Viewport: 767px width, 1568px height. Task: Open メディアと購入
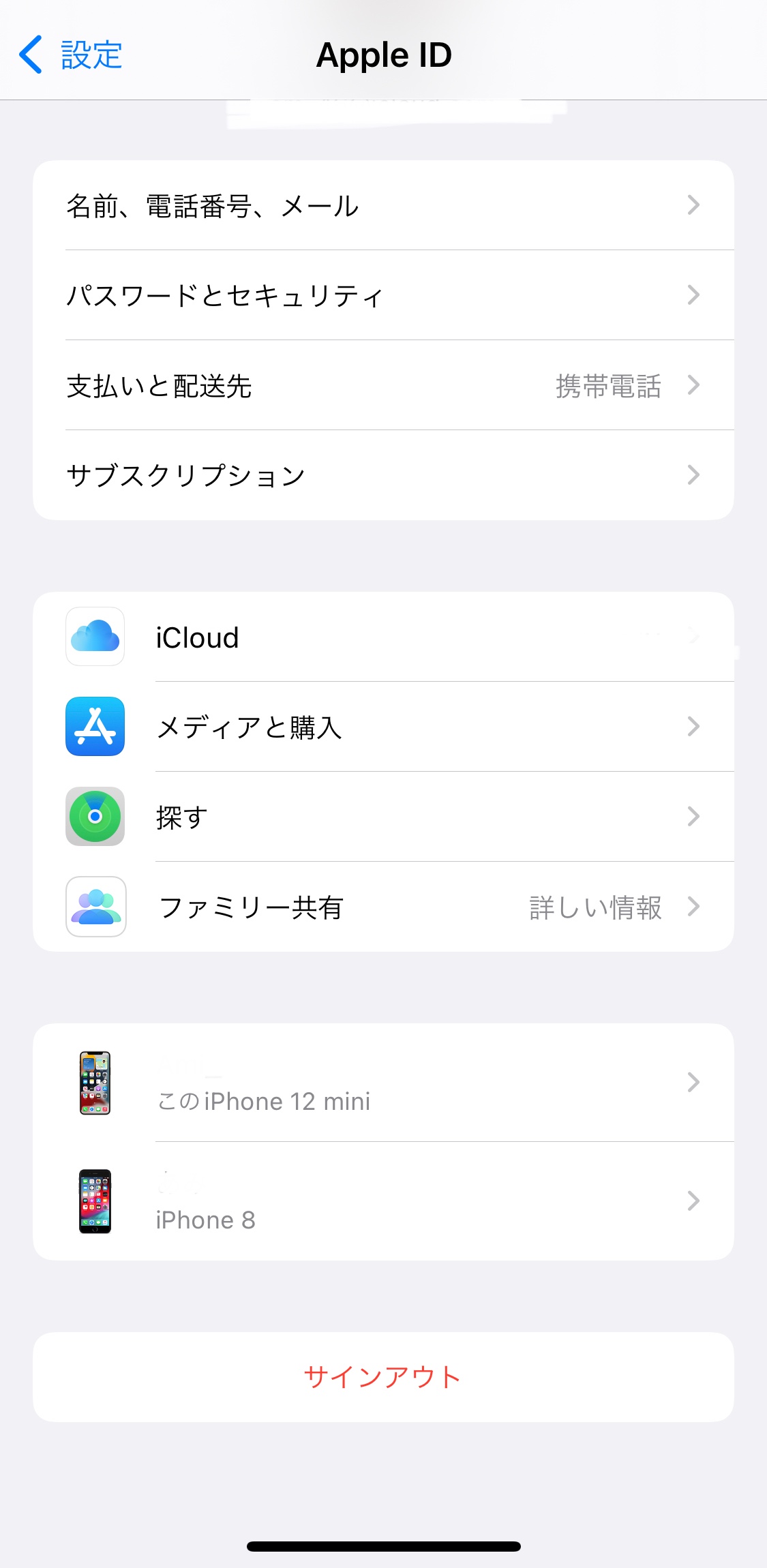point(382,727)
